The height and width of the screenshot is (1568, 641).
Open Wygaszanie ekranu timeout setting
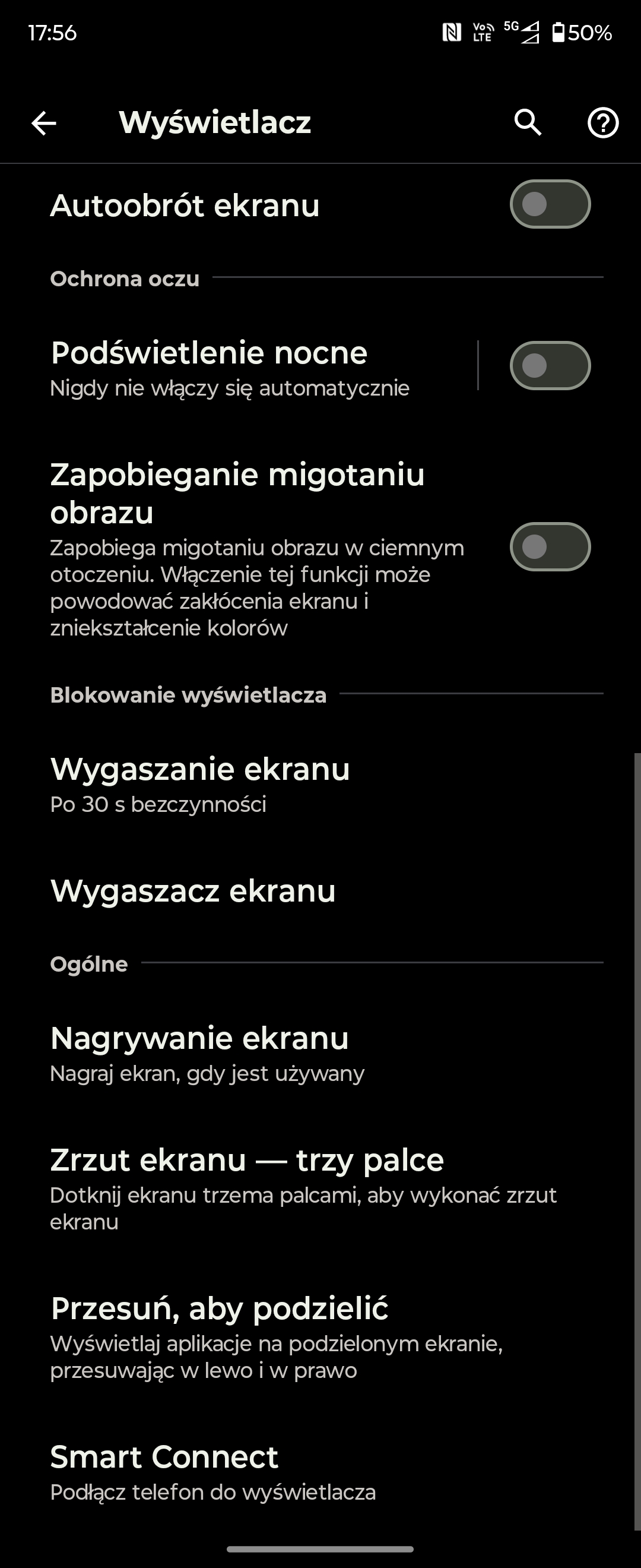point(243,784)
